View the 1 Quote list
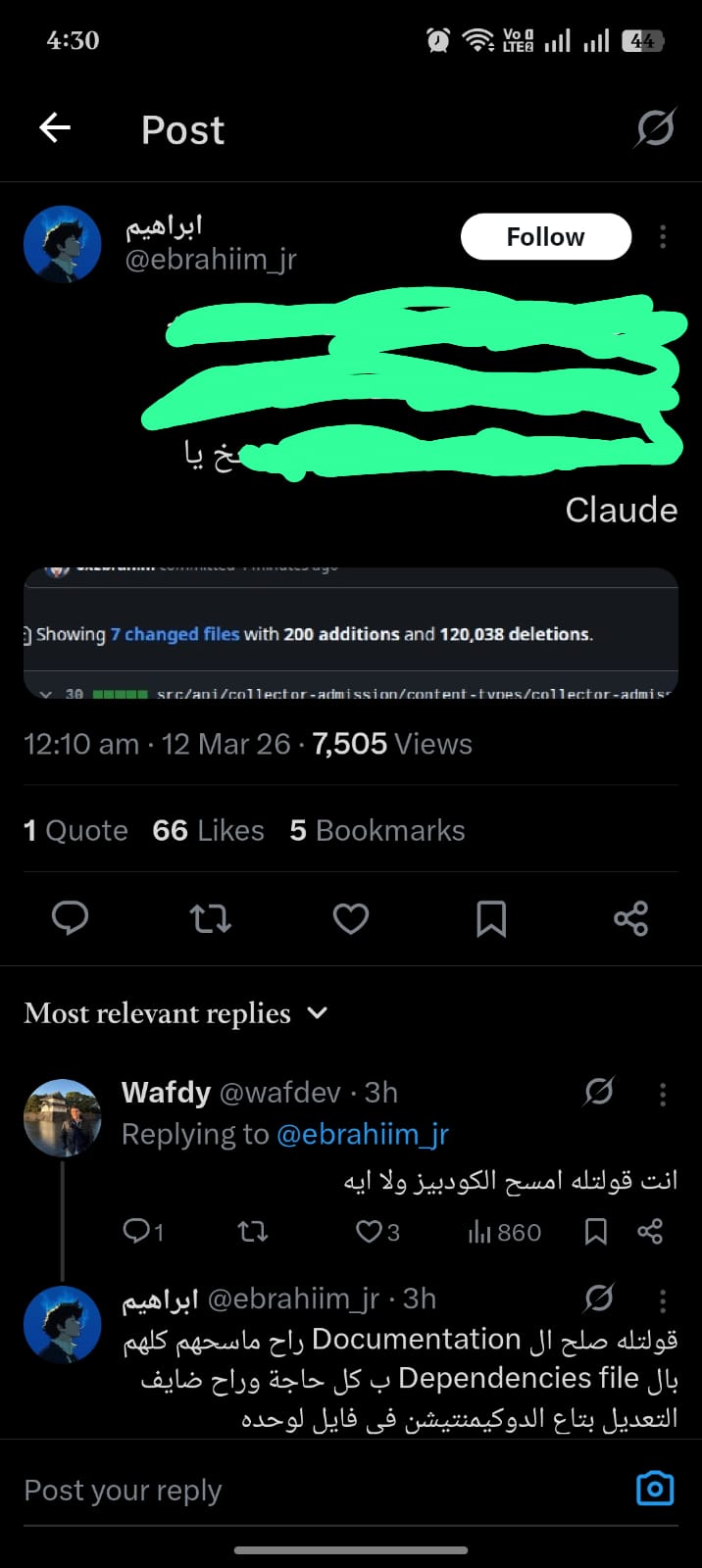Image resolution: width=702 pixels, height=1568 pixels. pyautogui.click(x=75, y=830)
